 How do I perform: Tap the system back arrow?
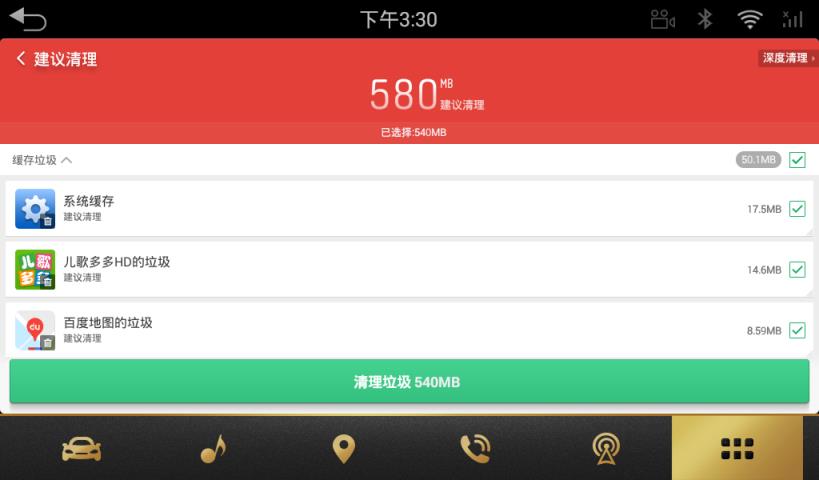pos(28,19)
